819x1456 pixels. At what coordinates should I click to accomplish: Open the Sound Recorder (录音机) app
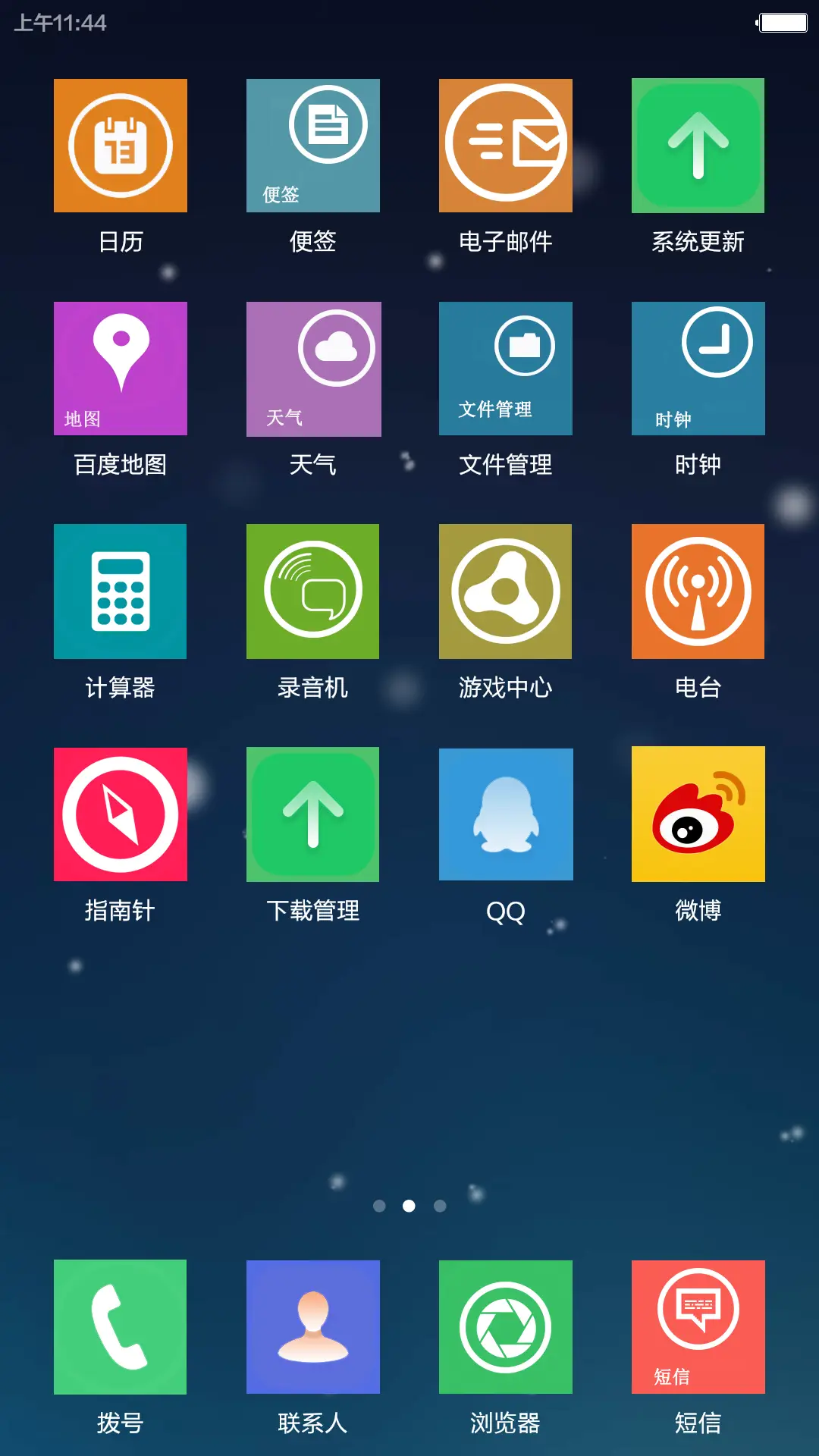click(312, 591)
